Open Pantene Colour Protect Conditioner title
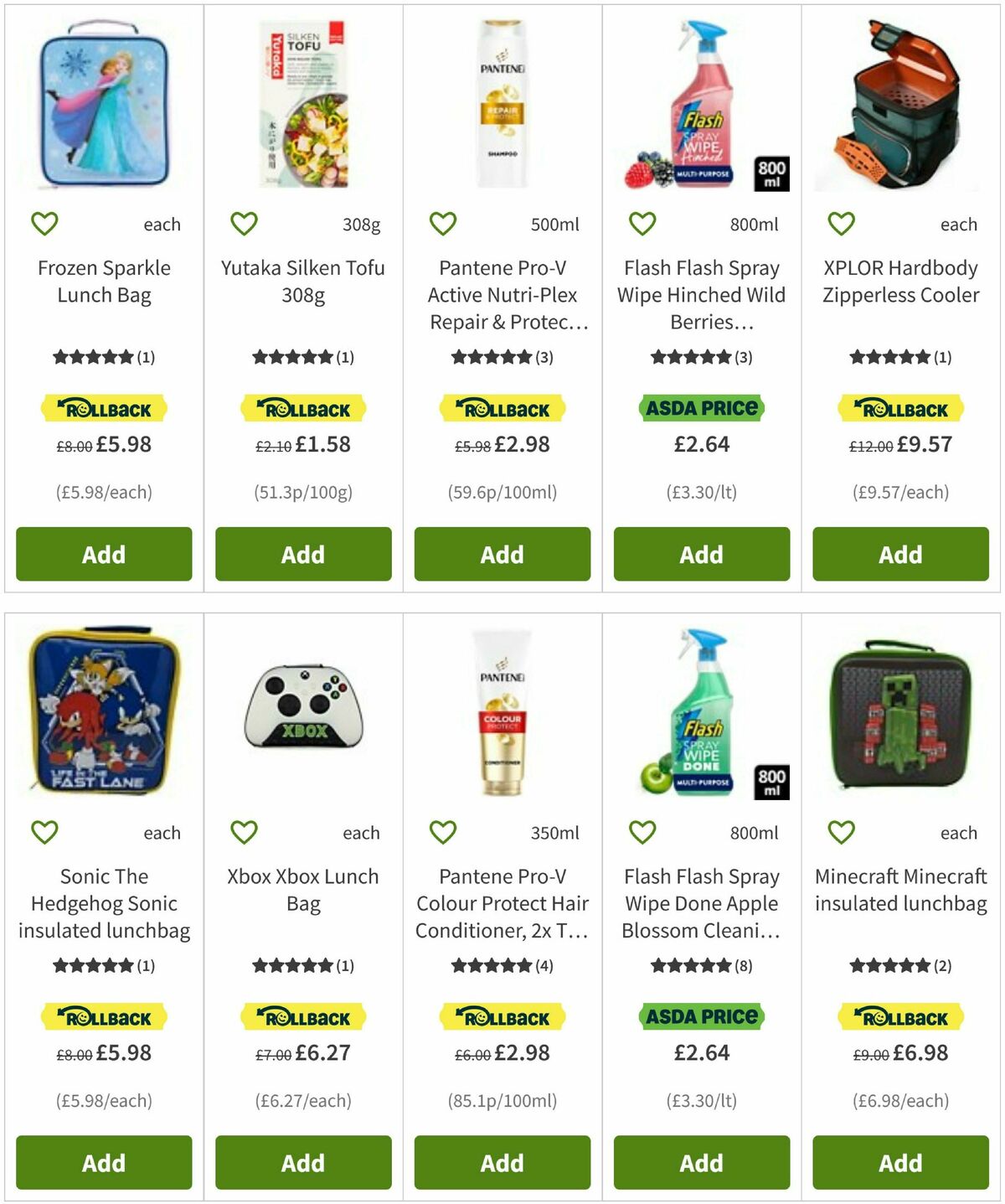 point(502,903)
